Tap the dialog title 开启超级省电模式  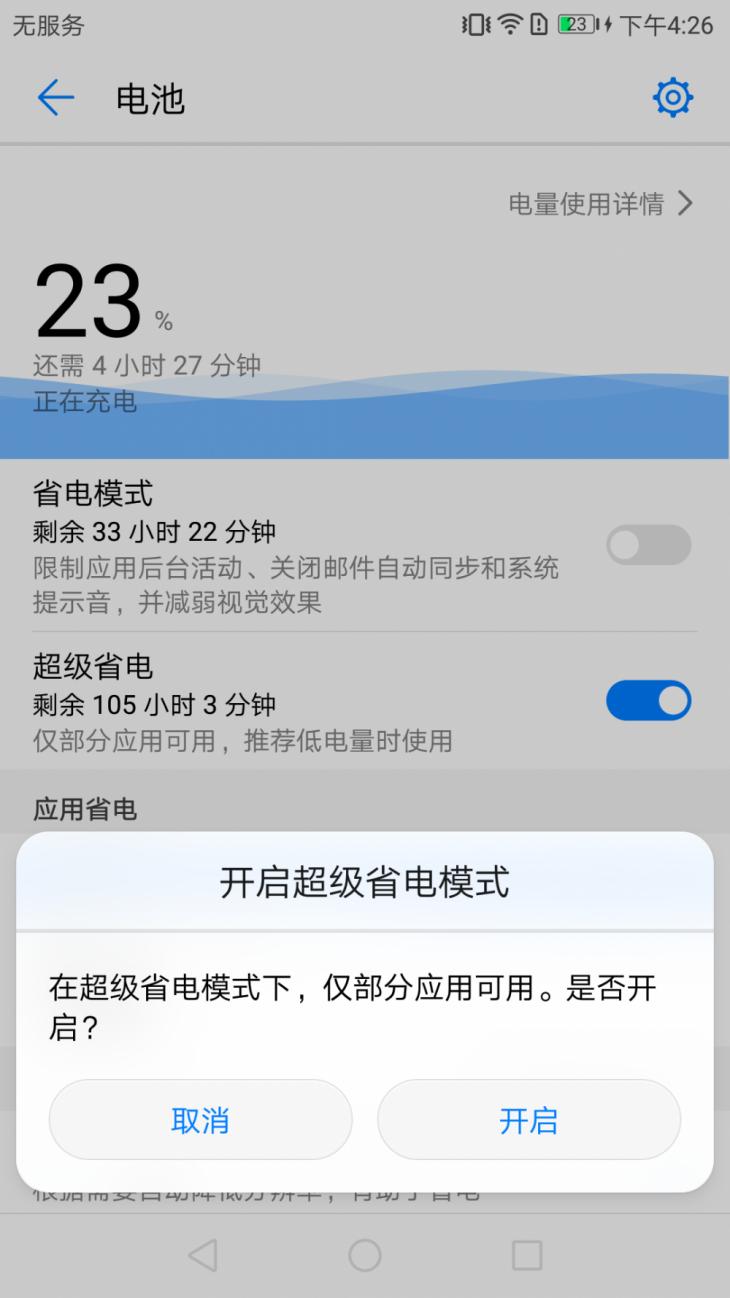(365, 884)
